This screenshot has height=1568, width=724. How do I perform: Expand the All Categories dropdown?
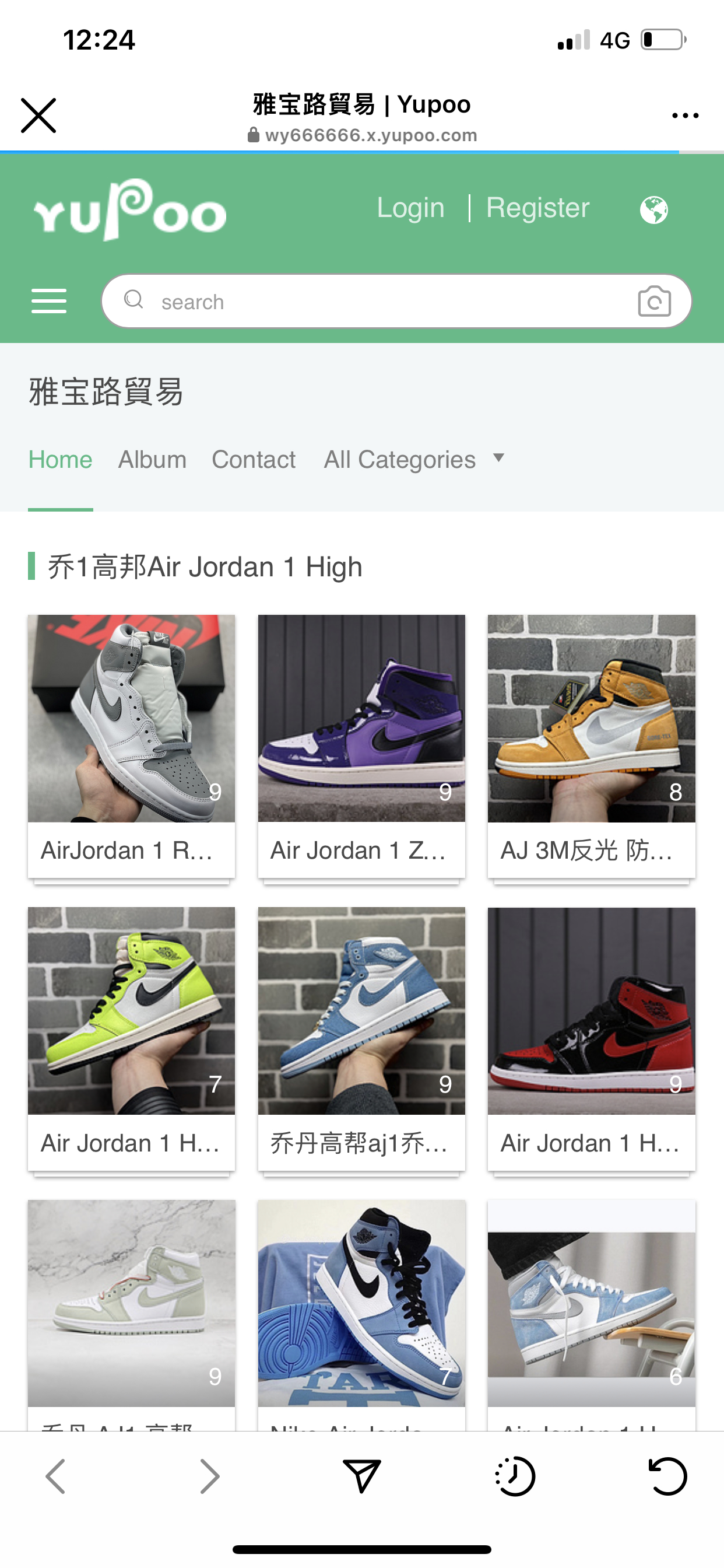(x=414, y=460)
